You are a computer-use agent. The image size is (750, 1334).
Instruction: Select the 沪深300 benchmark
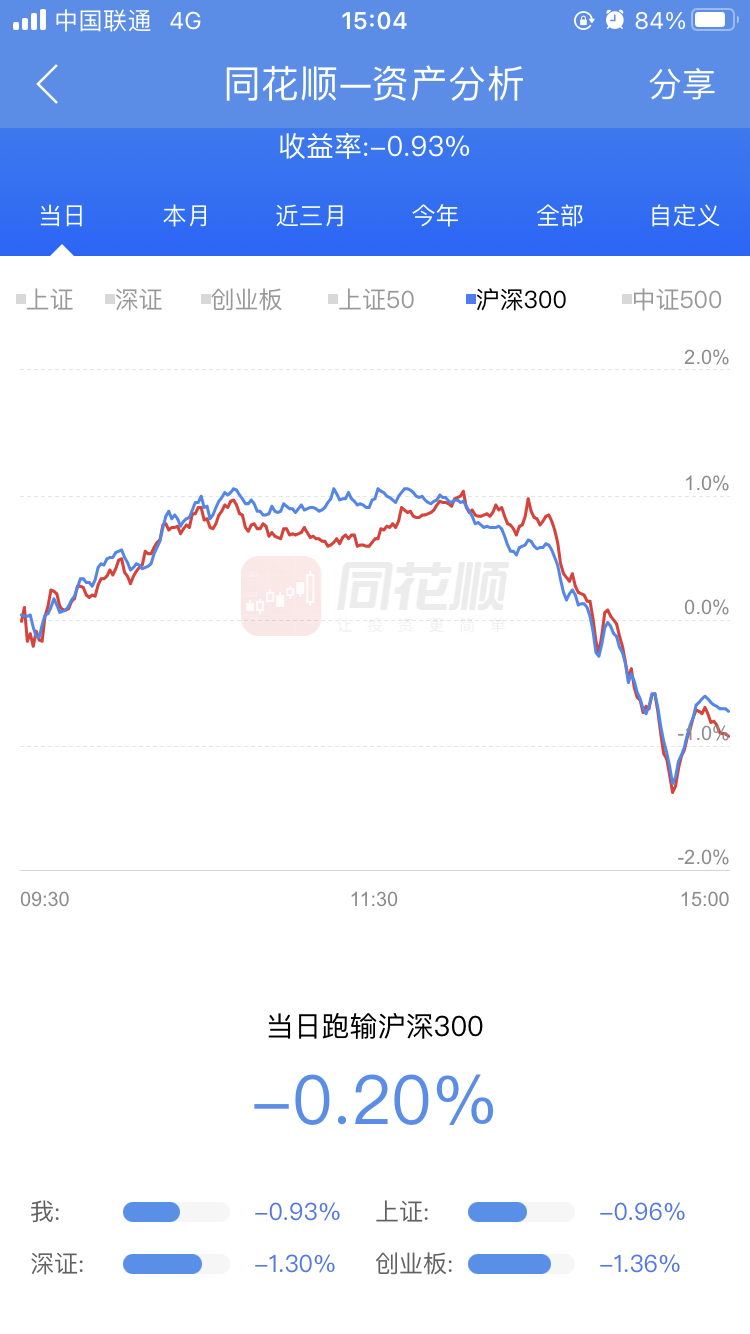coord(517,299)
